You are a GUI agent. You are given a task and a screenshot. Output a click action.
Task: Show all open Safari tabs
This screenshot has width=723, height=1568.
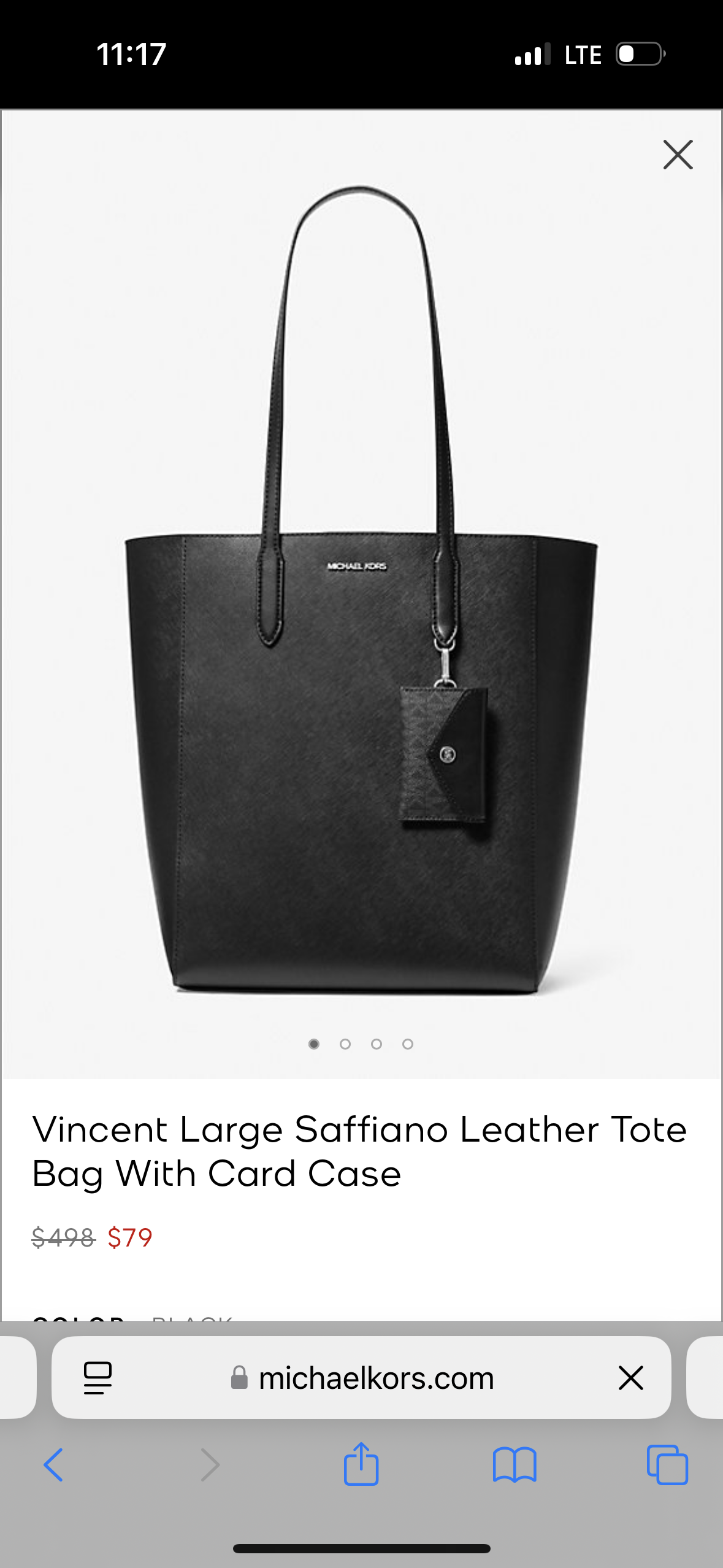tap(667, 1465)
